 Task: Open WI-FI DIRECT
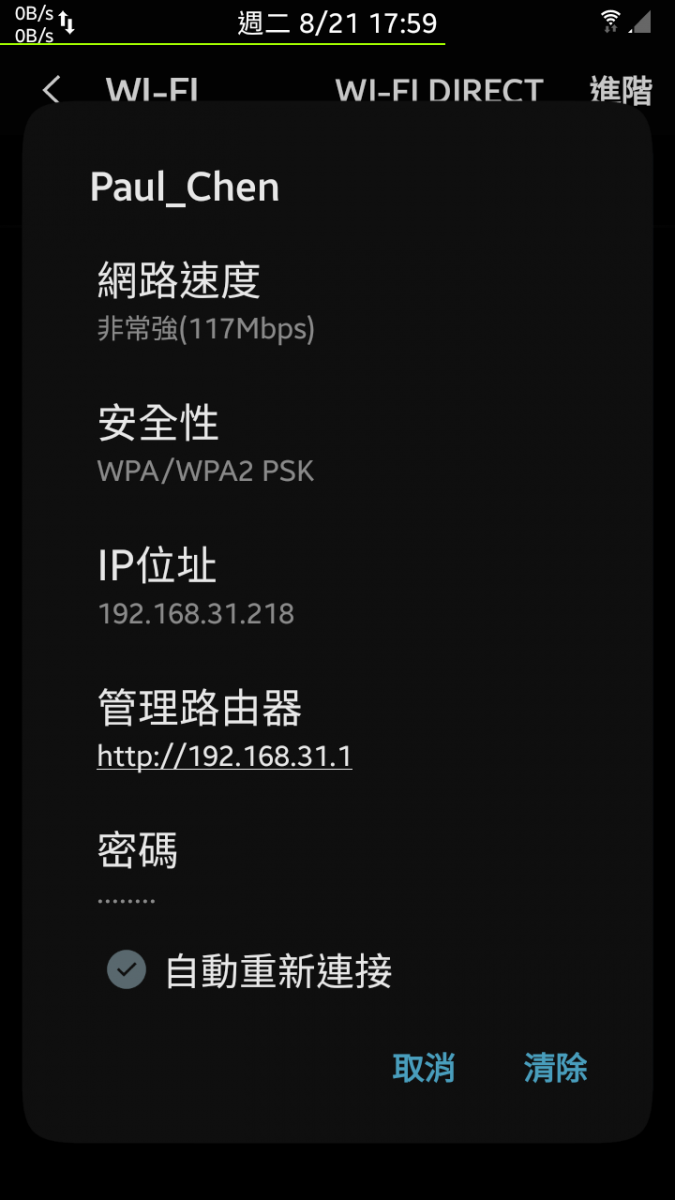[x=439, y=90]
